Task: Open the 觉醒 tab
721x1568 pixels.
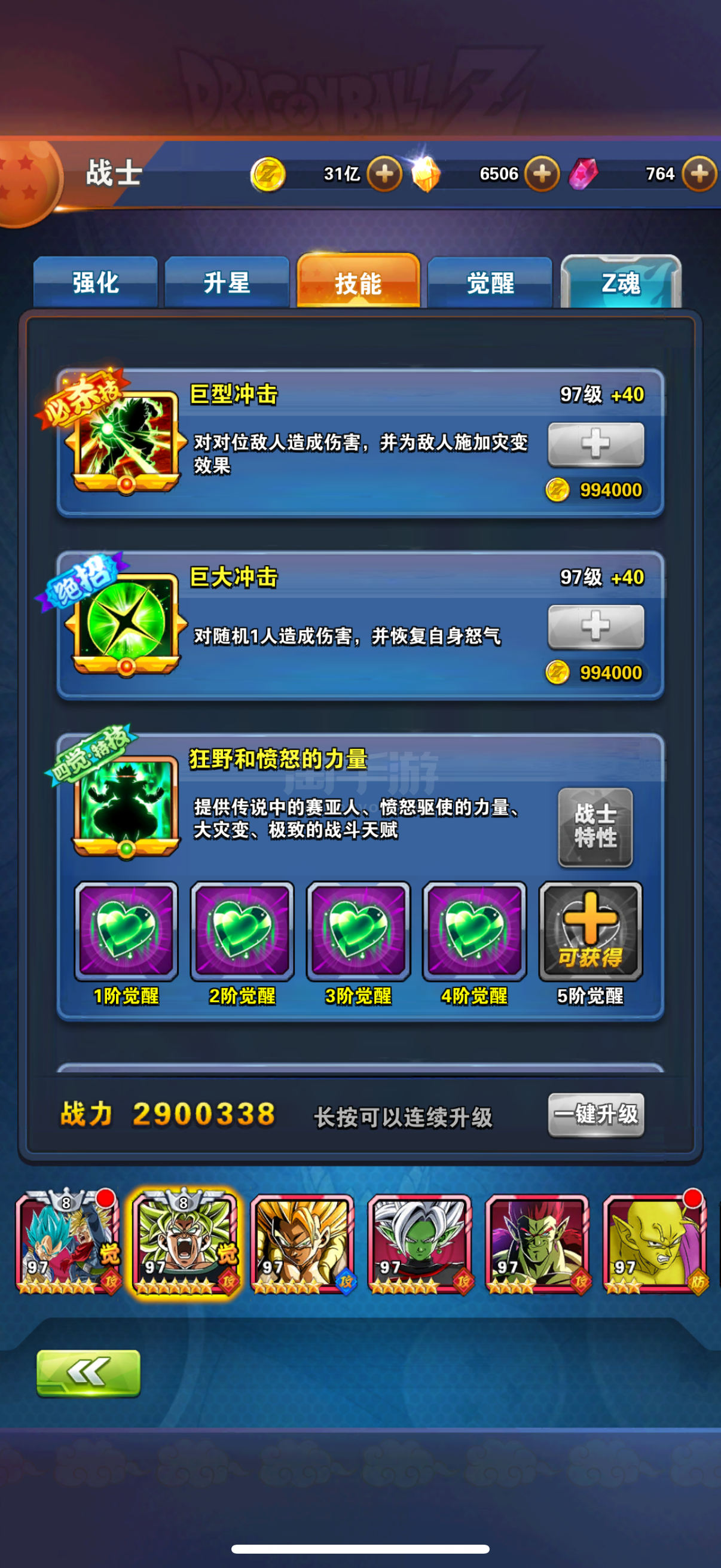Action: click(490, 282)
